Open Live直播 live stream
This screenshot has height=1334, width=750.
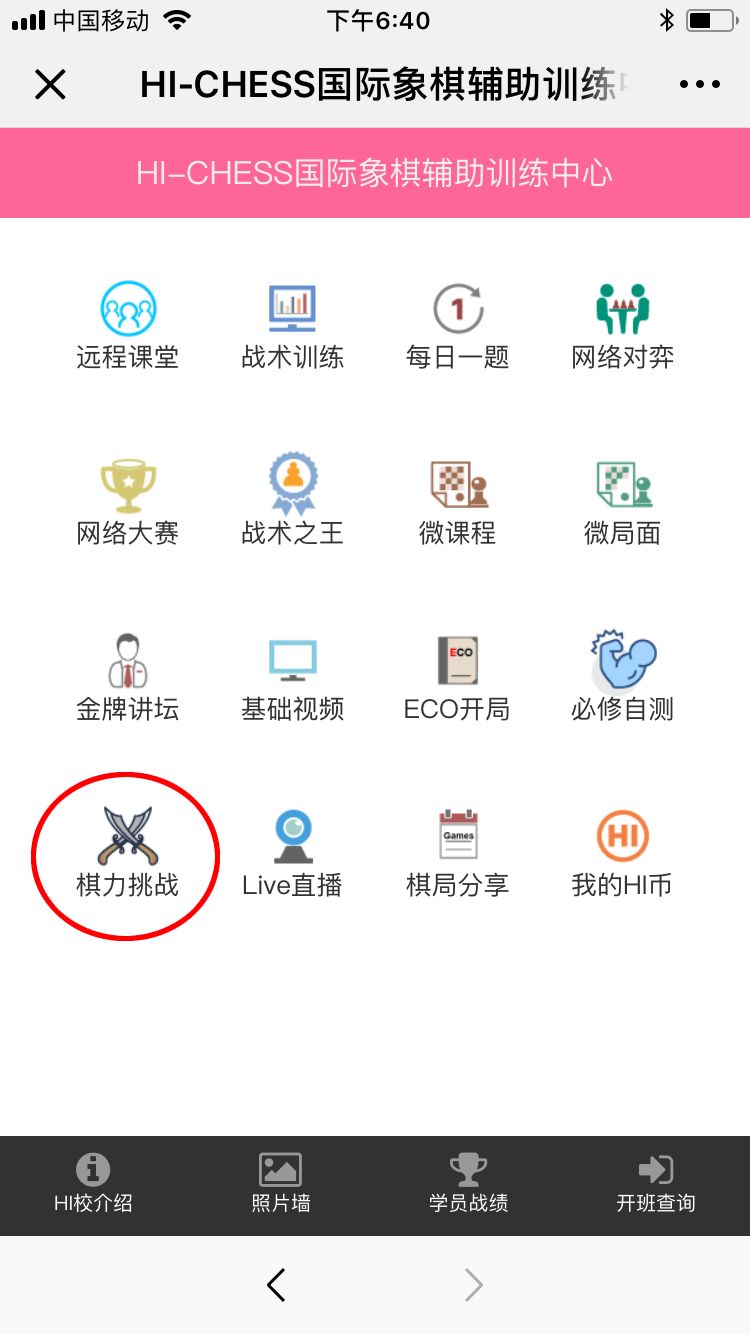(x=293, y=853)
